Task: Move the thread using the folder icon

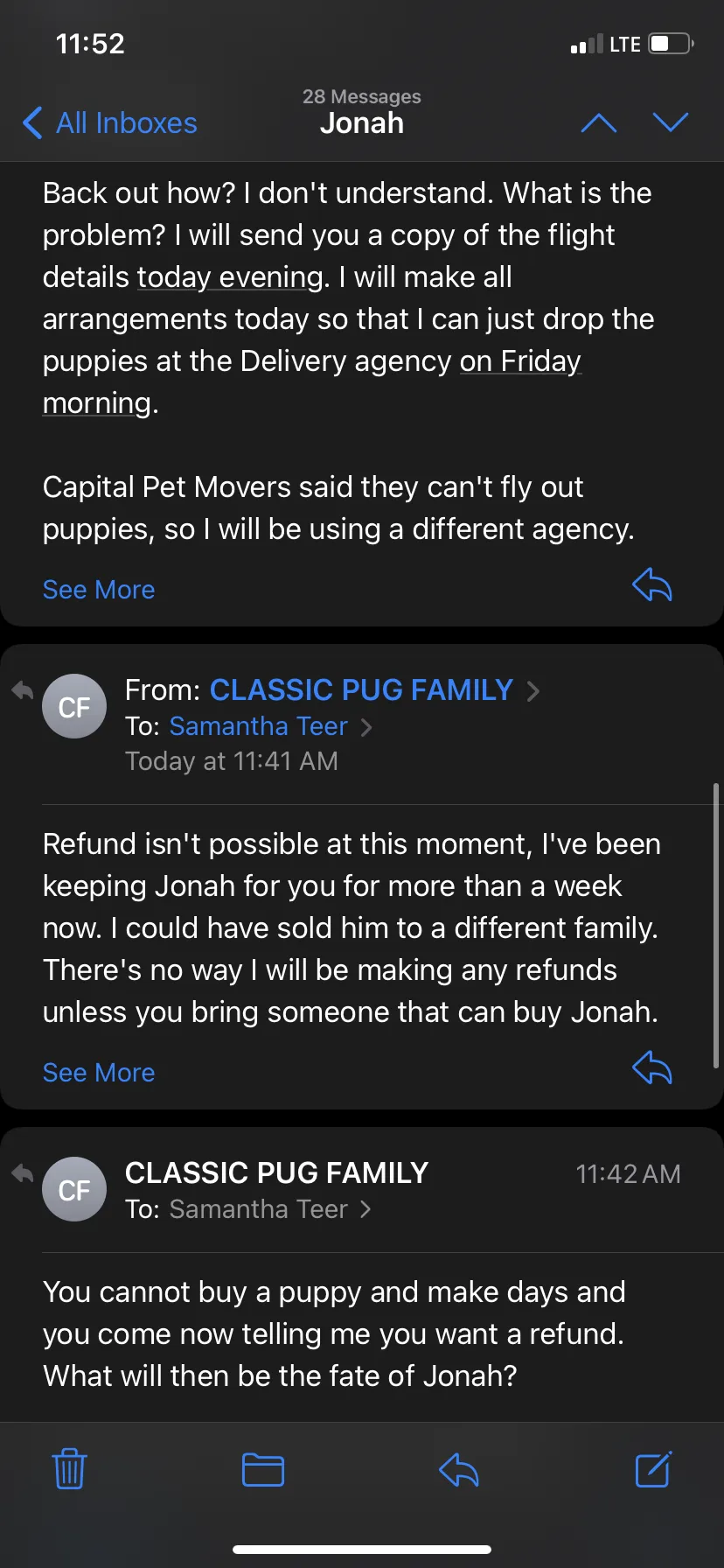Action: tap(263, 1469)
